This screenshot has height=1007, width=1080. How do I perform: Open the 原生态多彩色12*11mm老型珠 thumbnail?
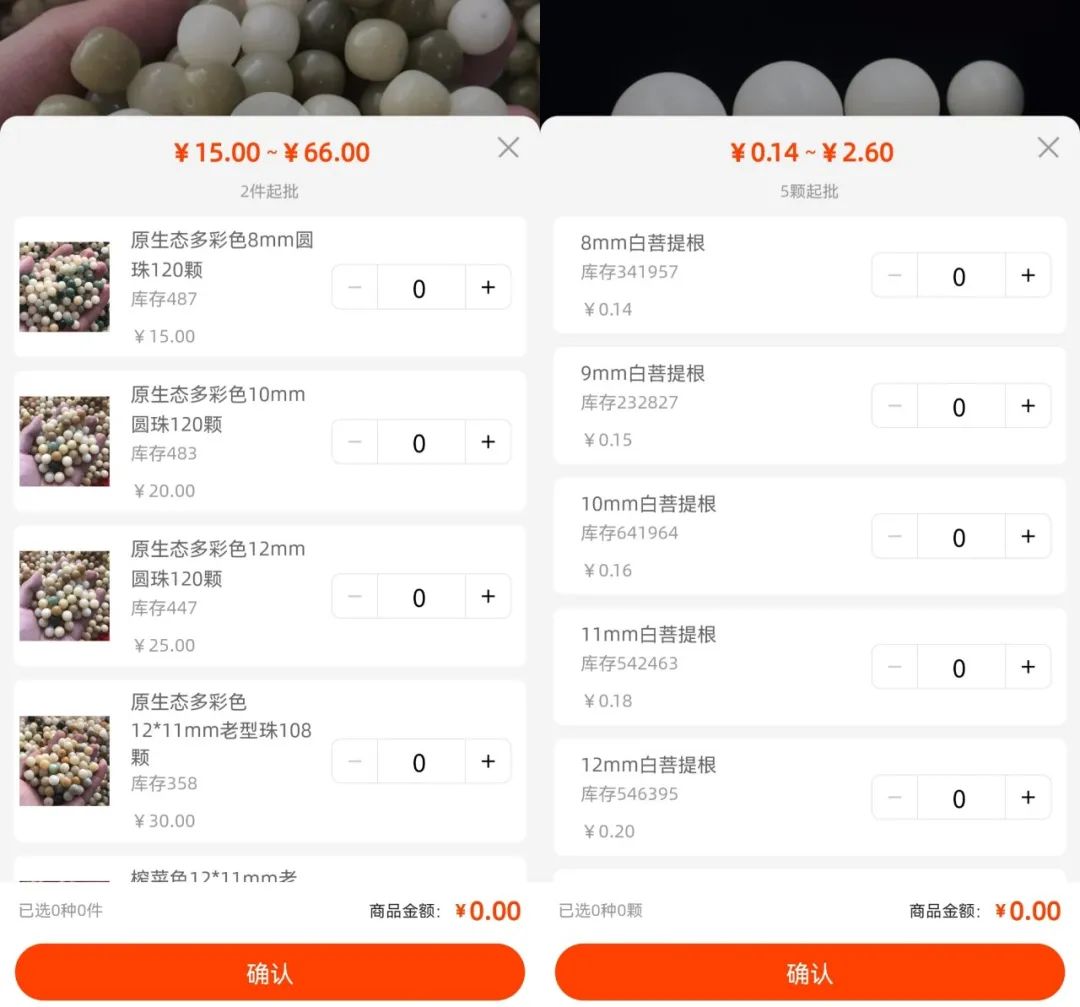click(64, 760)
